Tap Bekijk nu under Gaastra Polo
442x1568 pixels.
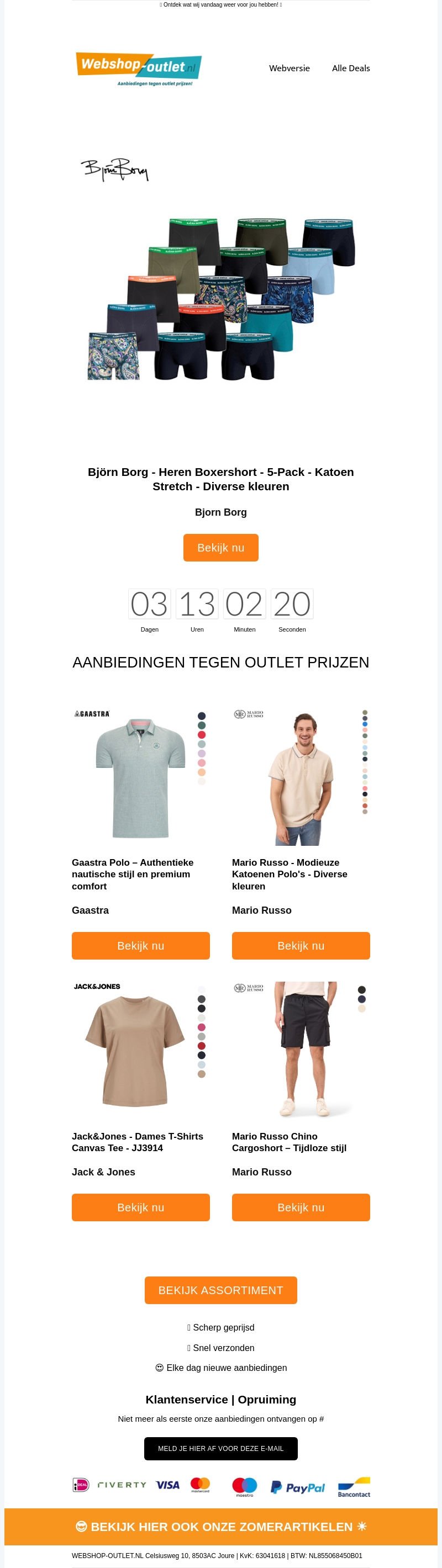[141, 945]
